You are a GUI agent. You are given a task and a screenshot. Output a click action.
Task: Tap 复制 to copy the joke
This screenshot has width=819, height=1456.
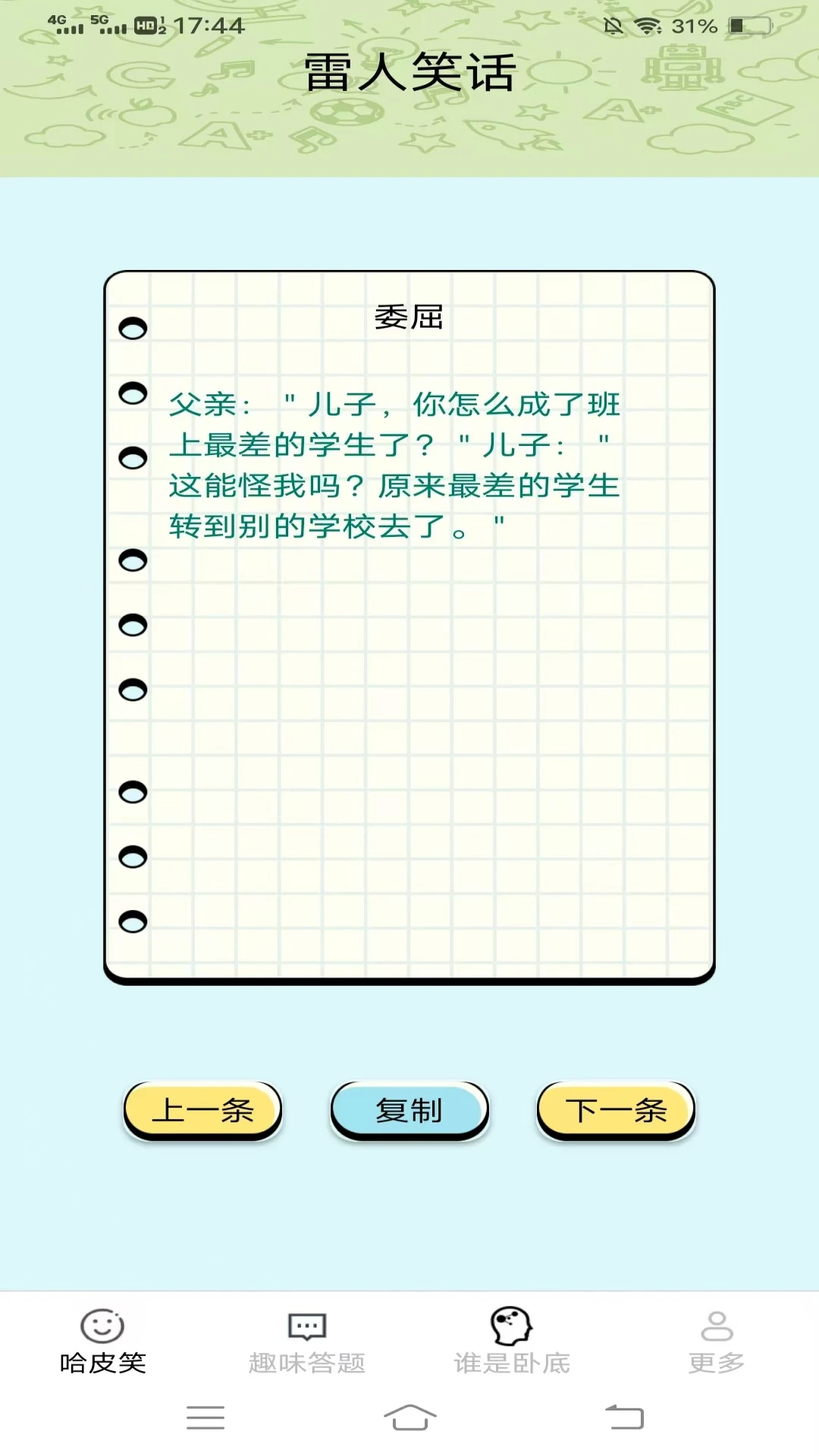(409, 1109)
